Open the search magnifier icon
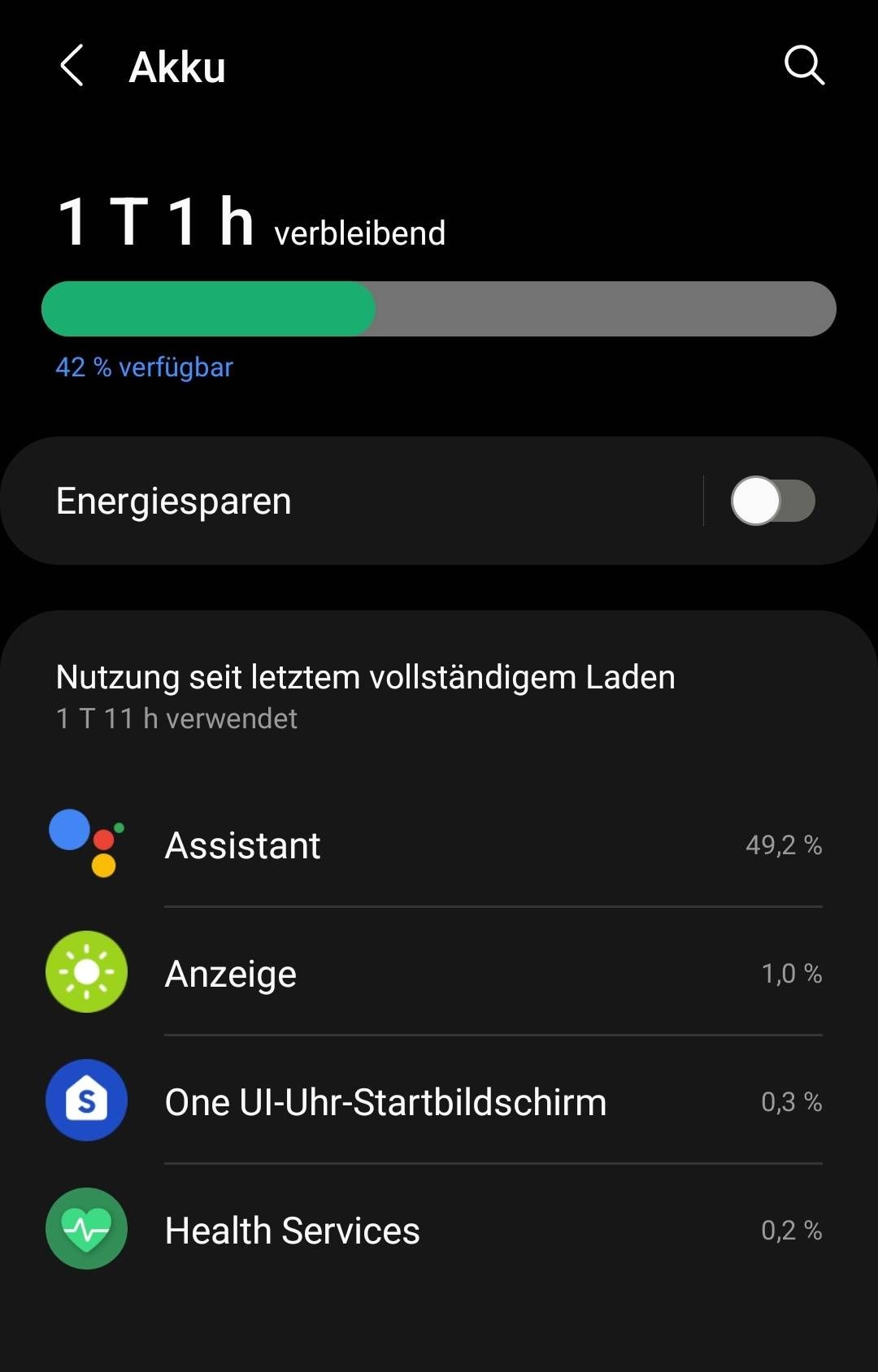Image resolution: width=878 pixels, height=1372 pixels. (x=804, y=65)
